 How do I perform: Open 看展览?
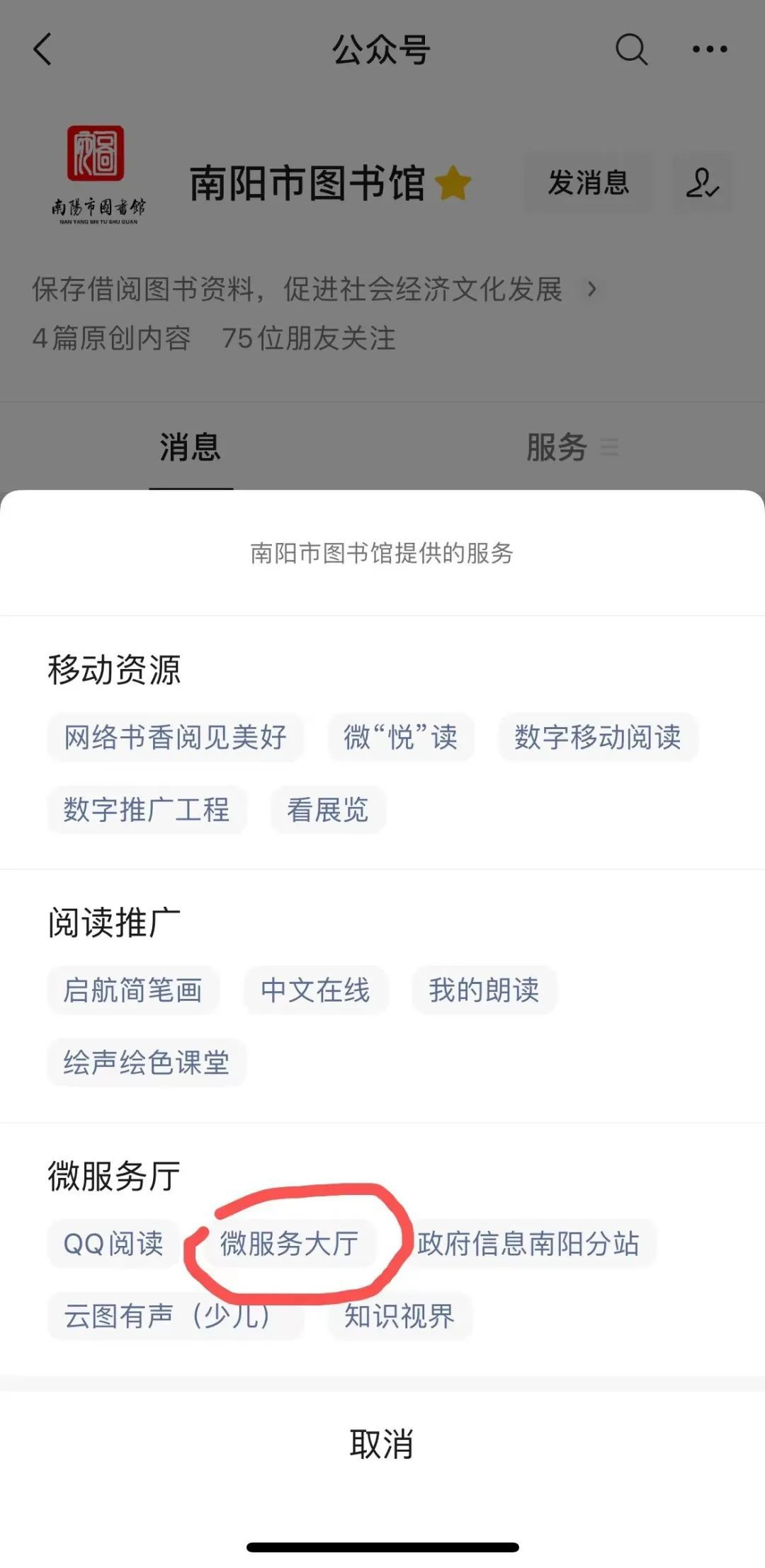328,810
